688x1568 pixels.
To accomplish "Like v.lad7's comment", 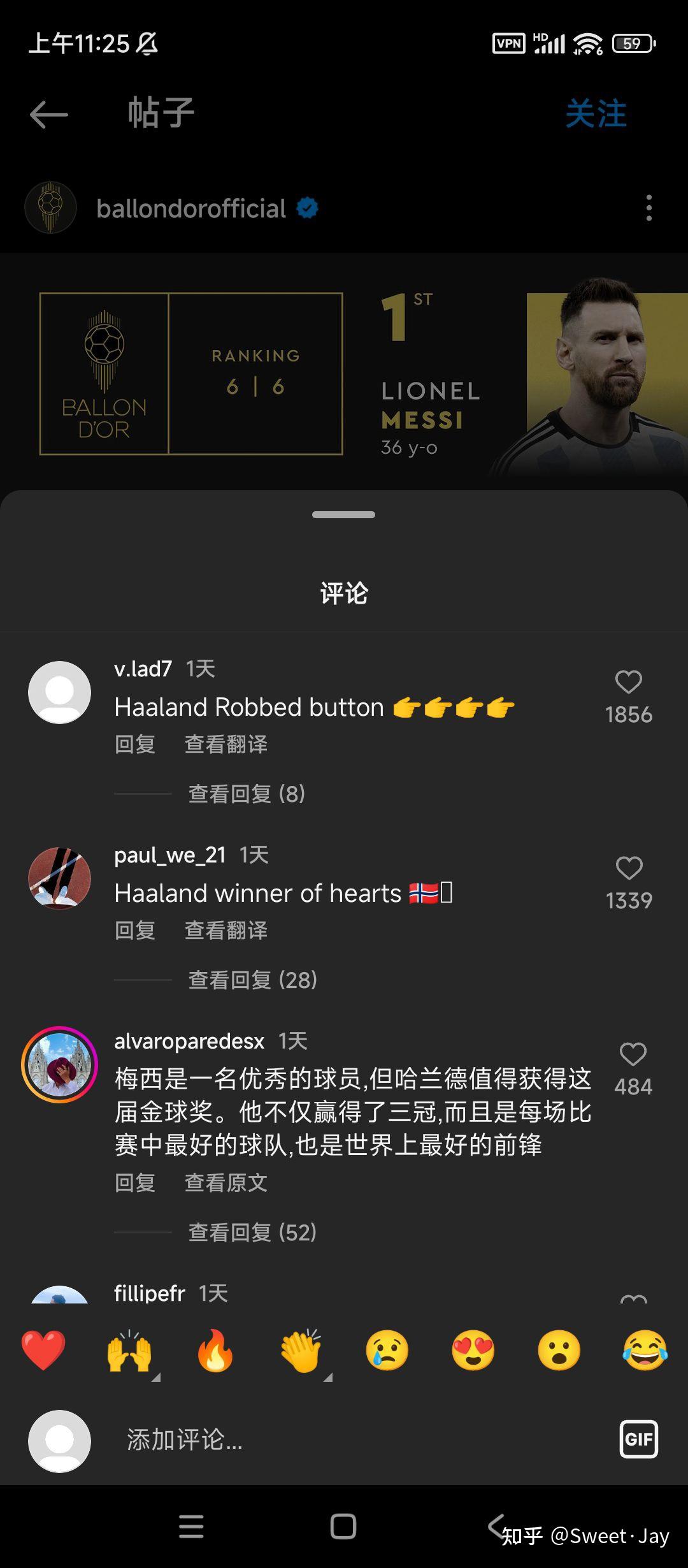I will (628, 683).
